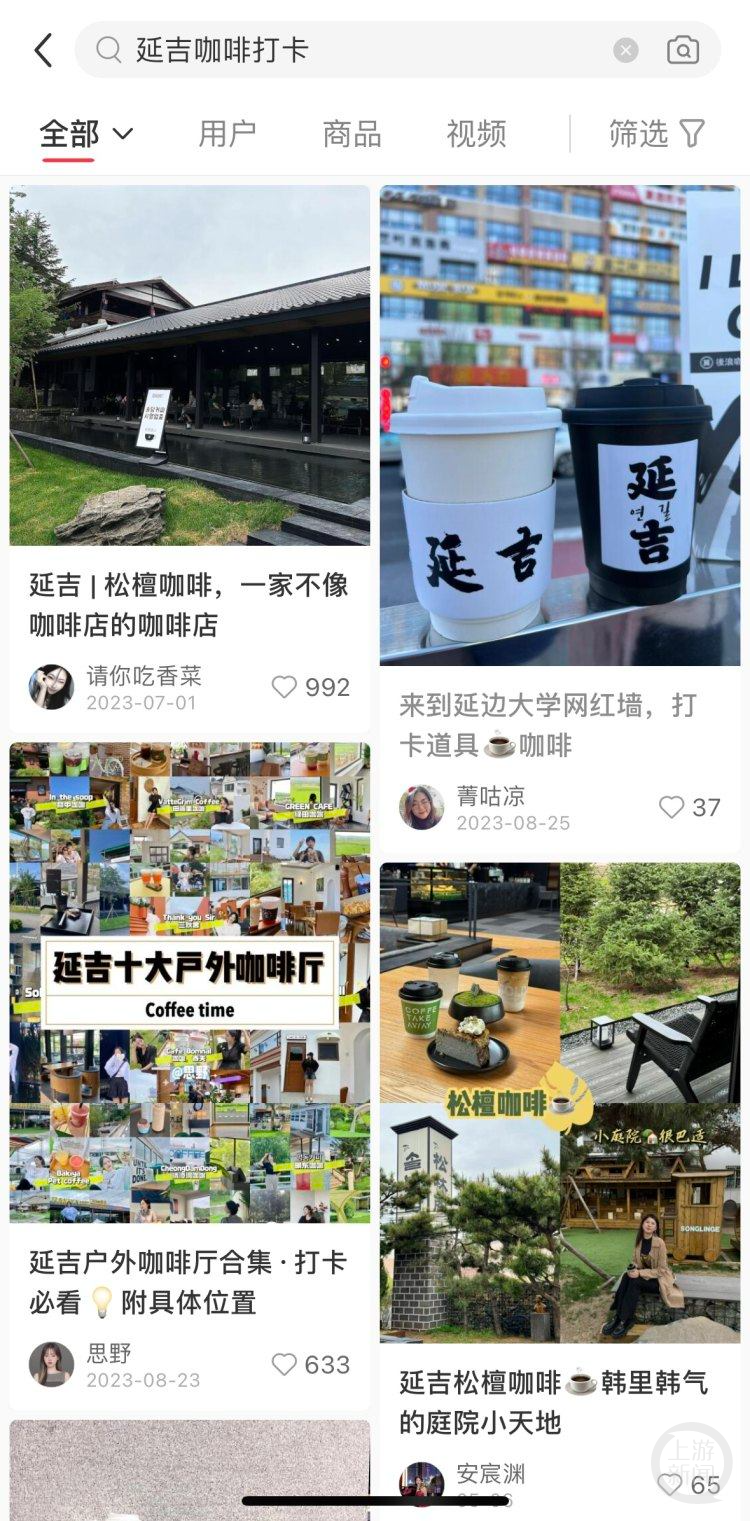The height and width of the screenshot is (1521, 750).
Task: Open camera image search
Action: click(683, 50)
